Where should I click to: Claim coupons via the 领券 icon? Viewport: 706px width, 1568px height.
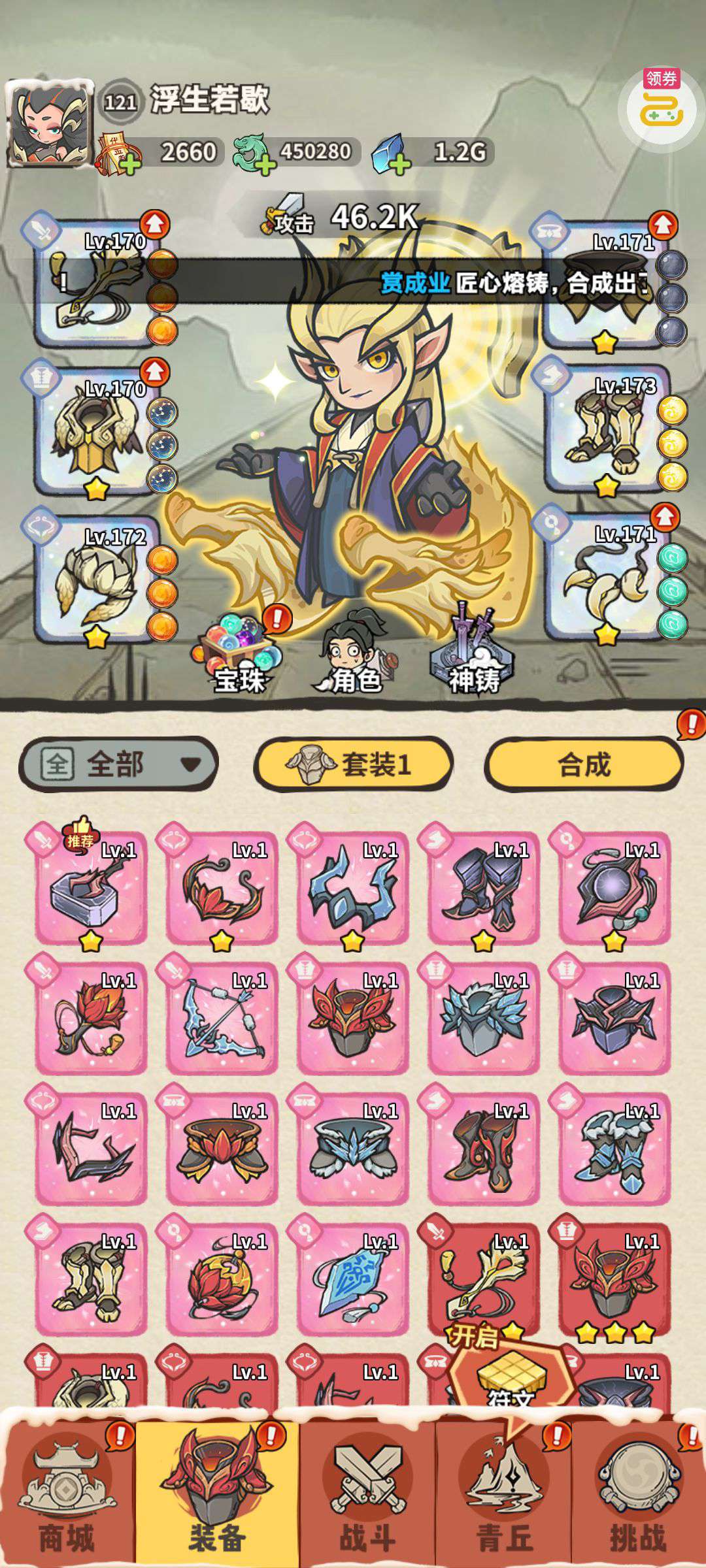pyautogui.click(x=661, y=105)
